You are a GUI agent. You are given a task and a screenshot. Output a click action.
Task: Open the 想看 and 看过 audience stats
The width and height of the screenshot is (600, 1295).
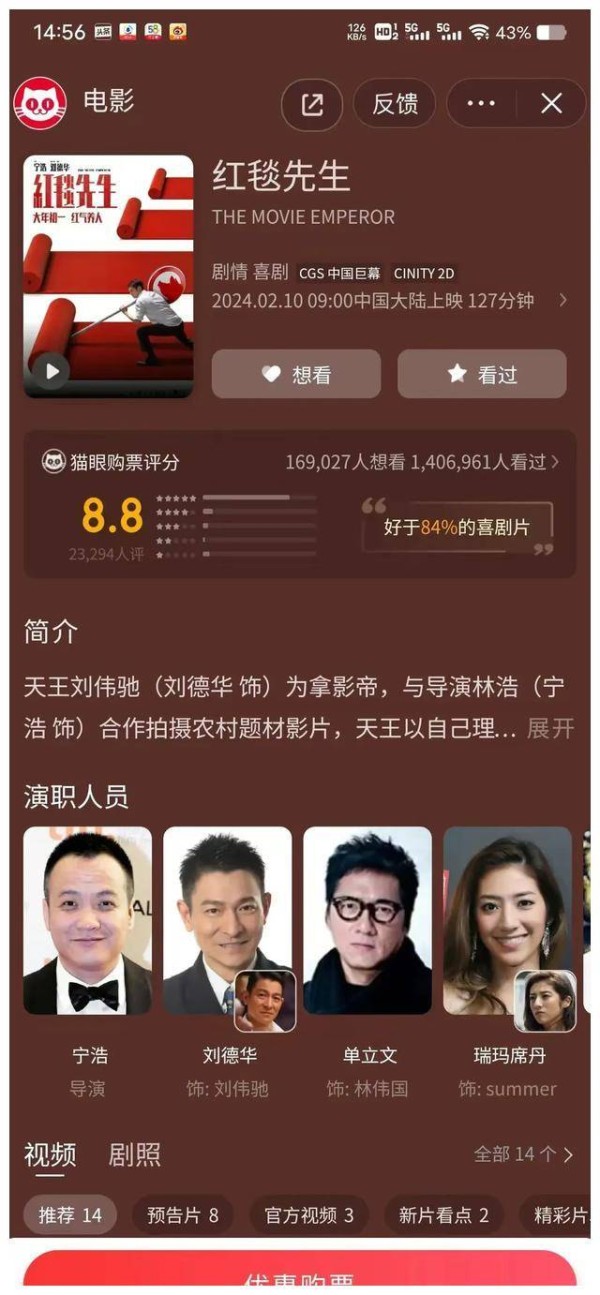pos(422,462)
